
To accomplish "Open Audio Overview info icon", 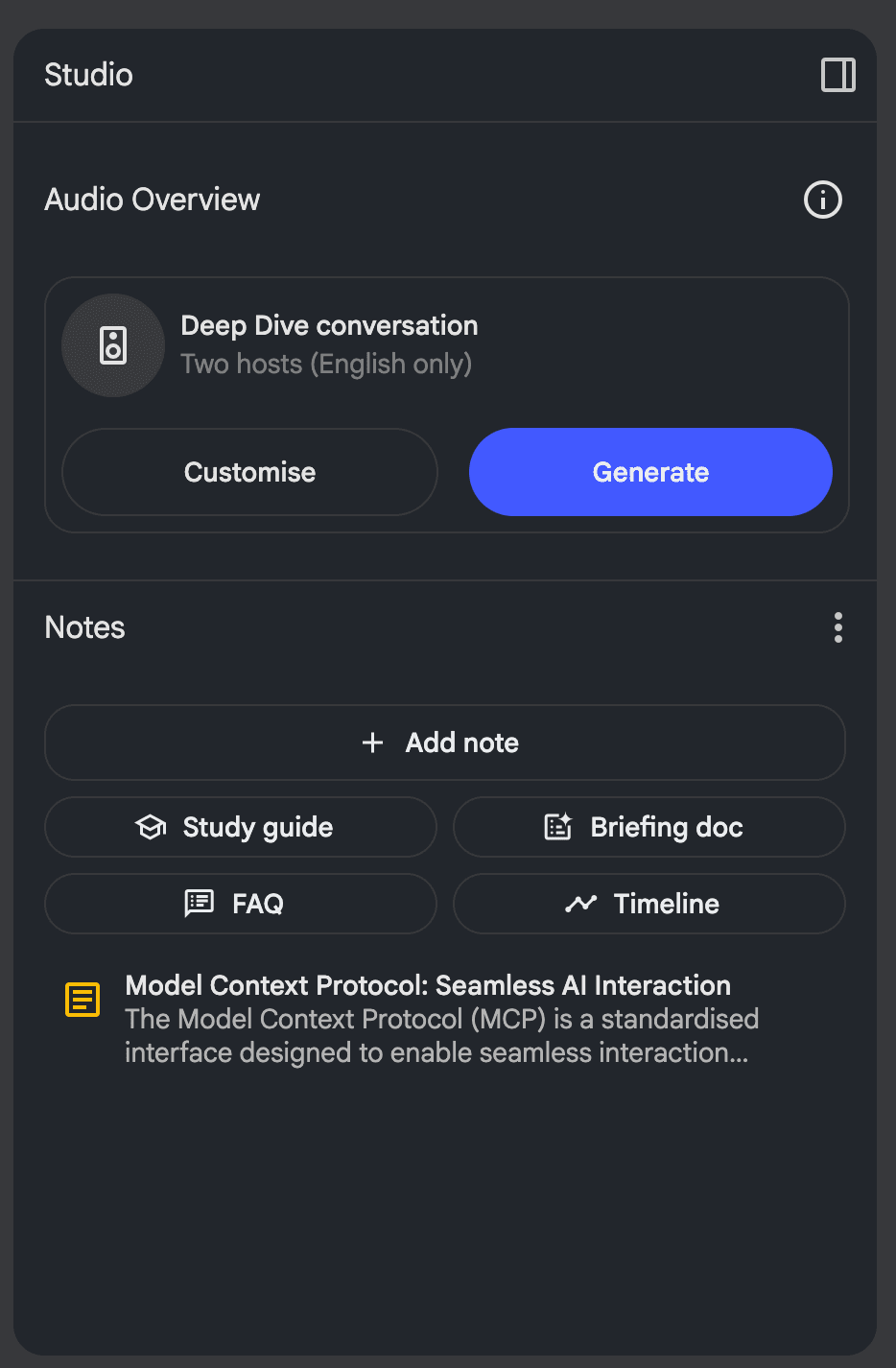I will [822, 200].
